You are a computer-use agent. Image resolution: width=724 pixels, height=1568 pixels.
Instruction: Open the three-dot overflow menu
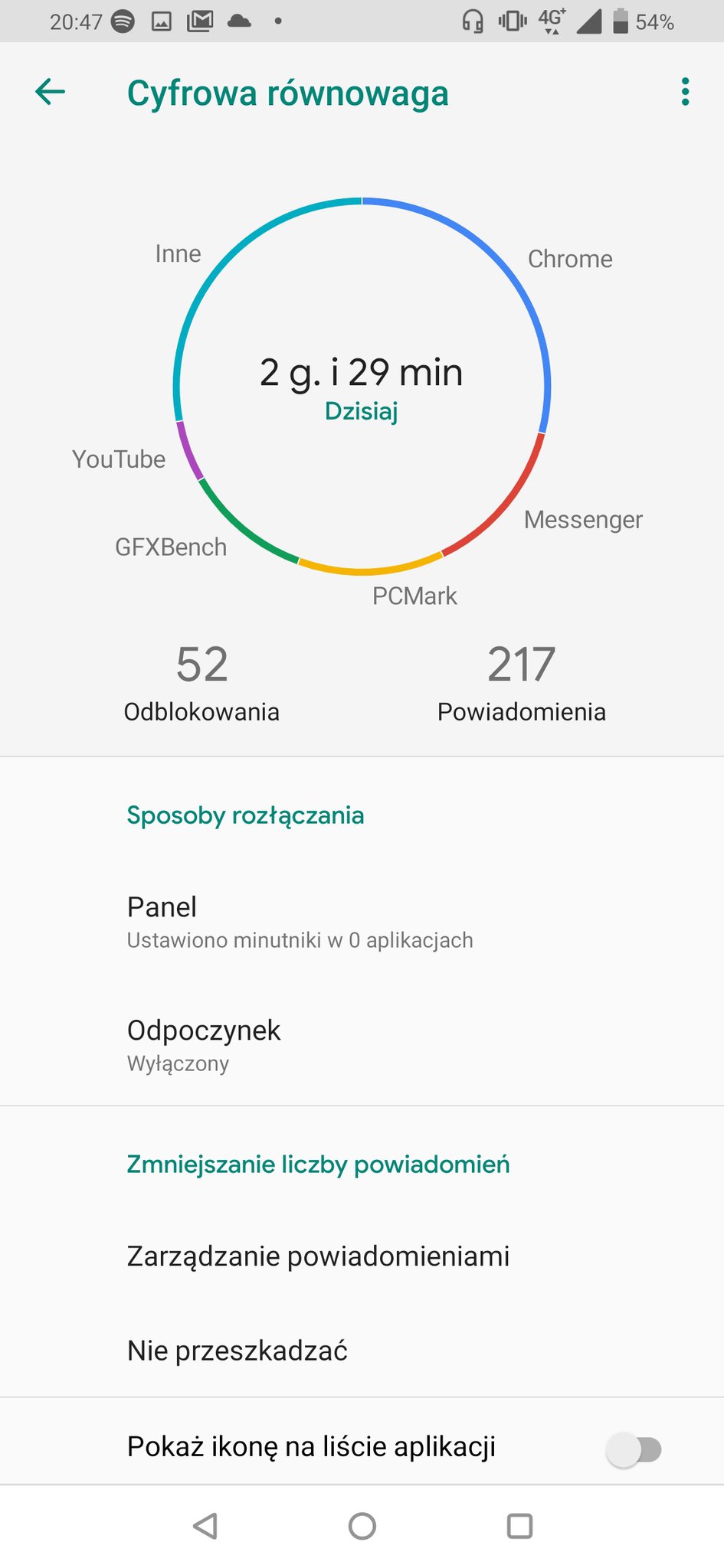(x=685, y=92)
